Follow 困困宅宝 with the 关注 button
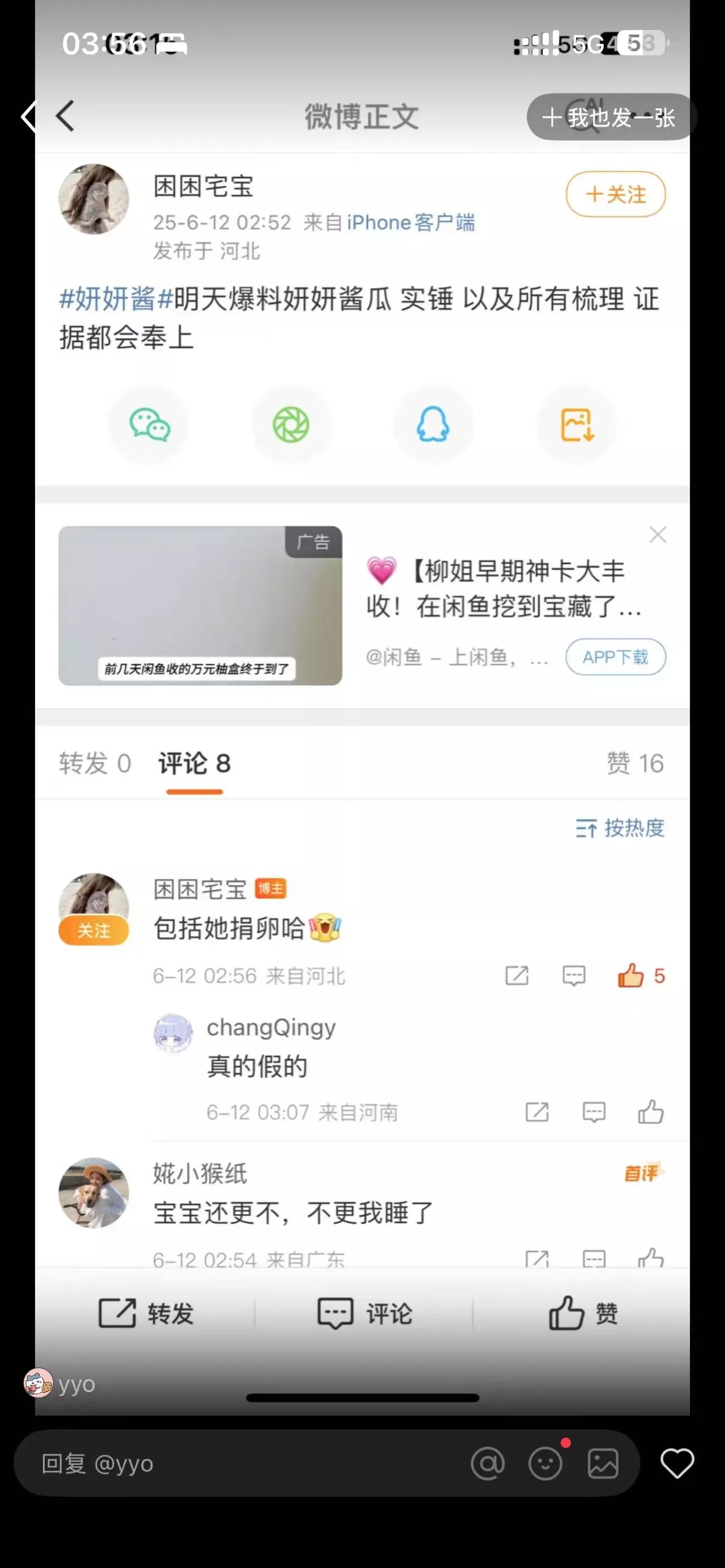The height and width of the screenshot is (1568, 725). pos(616,194)
